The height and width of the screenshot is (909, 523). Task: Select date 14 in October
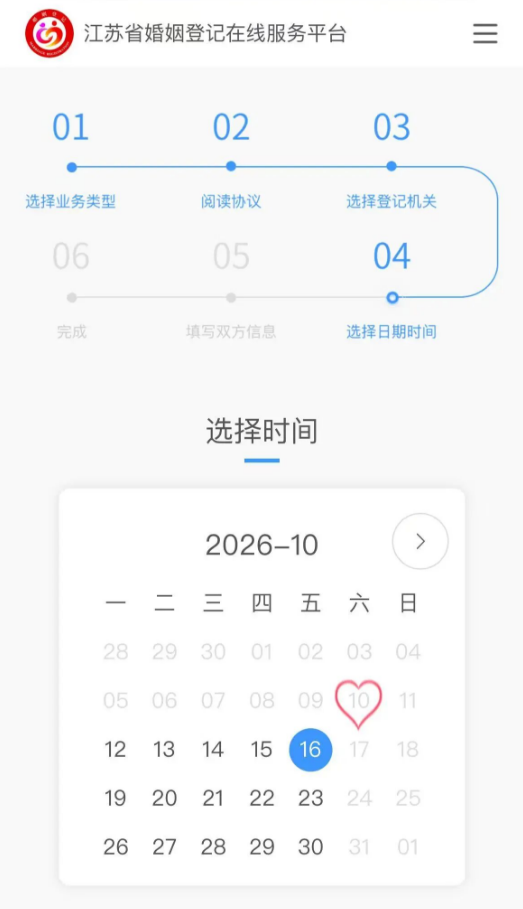(x=213, y=750)
